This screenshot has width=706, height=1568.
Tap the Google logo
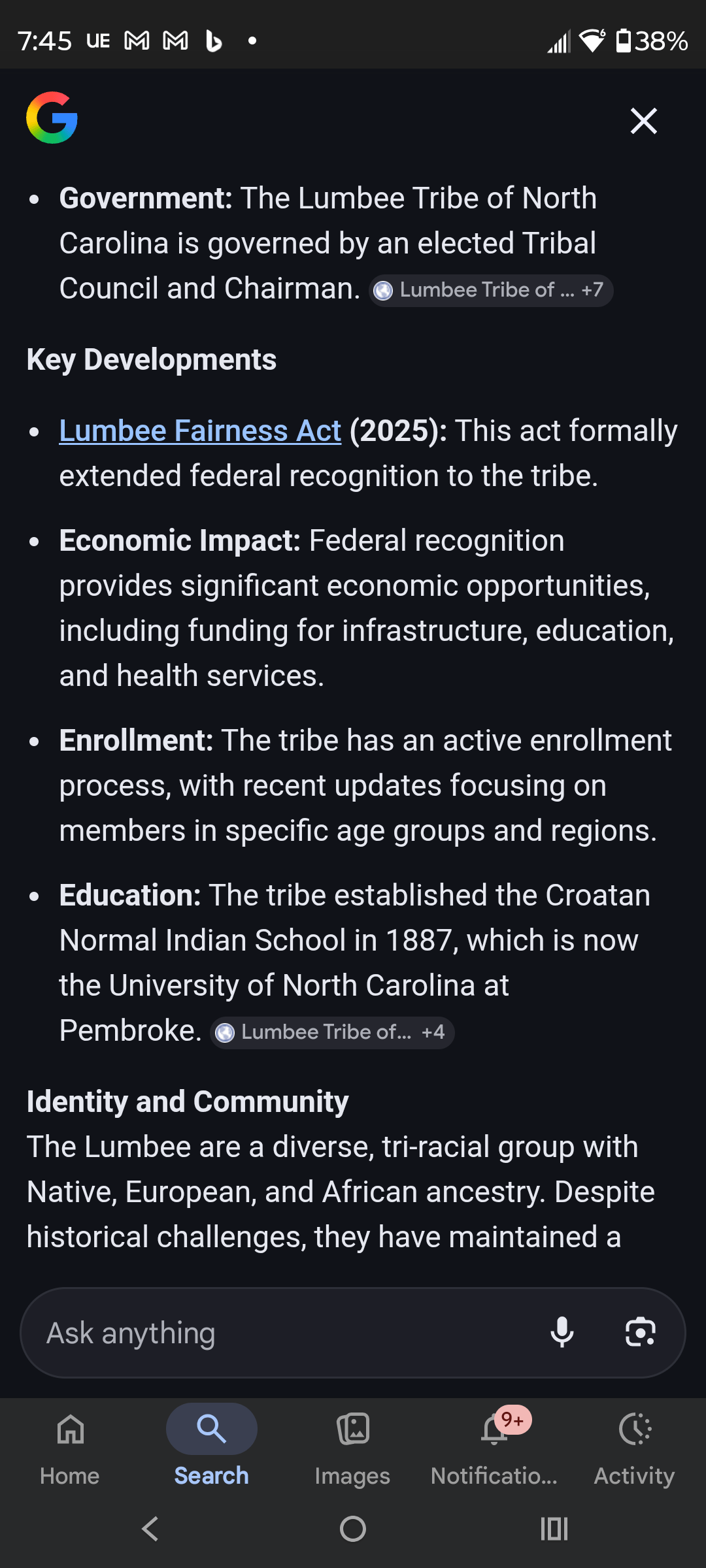point(52,118)
